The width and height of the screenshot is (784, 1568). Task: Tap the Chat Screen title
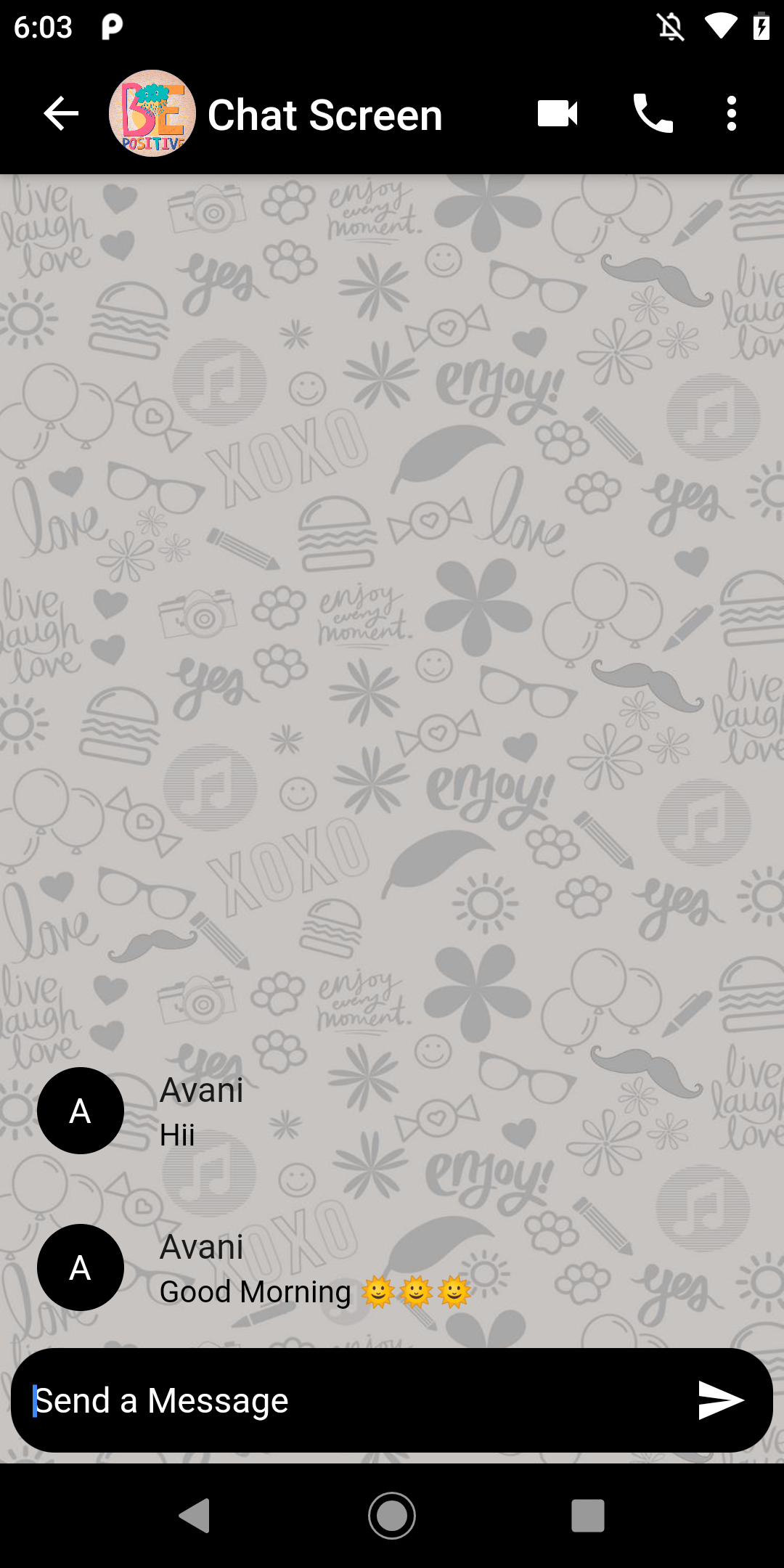pyautogui.click(x=324, y=115)
